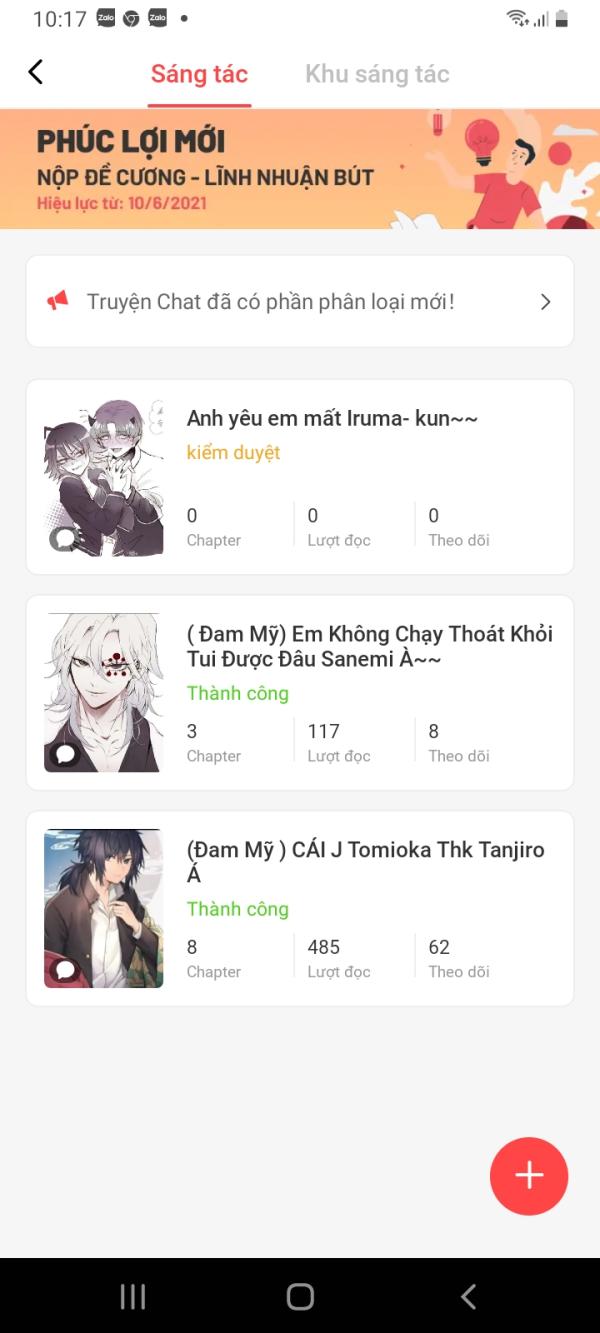Open the Truyện Chat phân loại mới announcement
This screenshot has height=1333, width=600.
coord(300,302)
